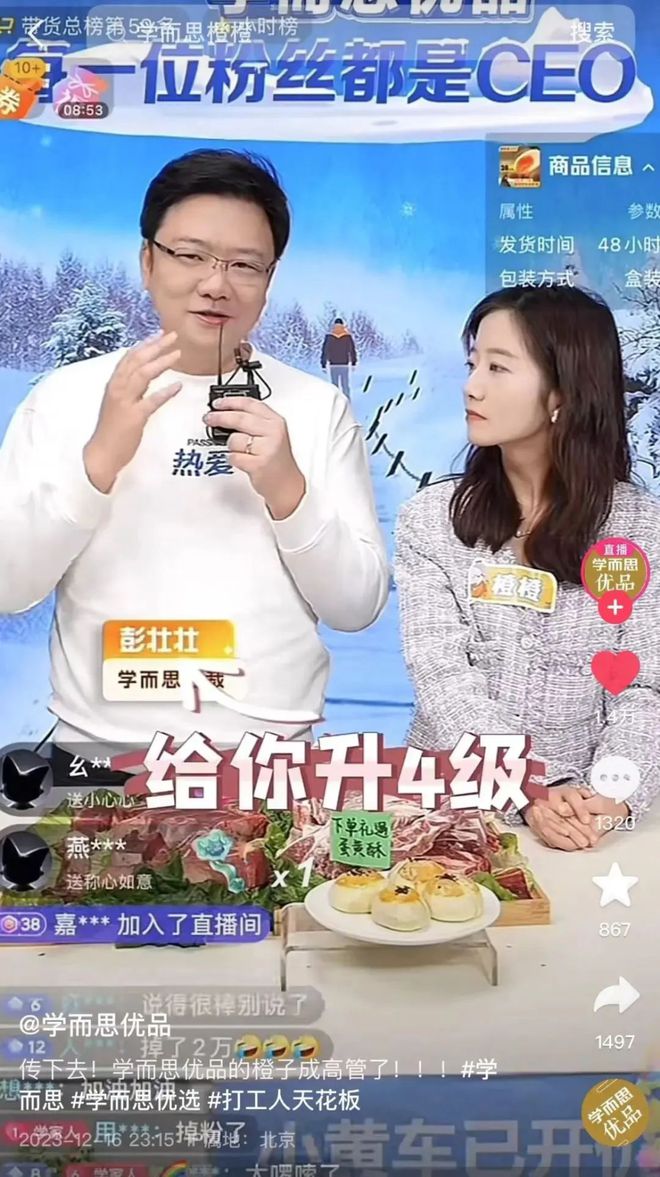
Task: Follow 学而思优品 with the plus button
Action: 615,607
